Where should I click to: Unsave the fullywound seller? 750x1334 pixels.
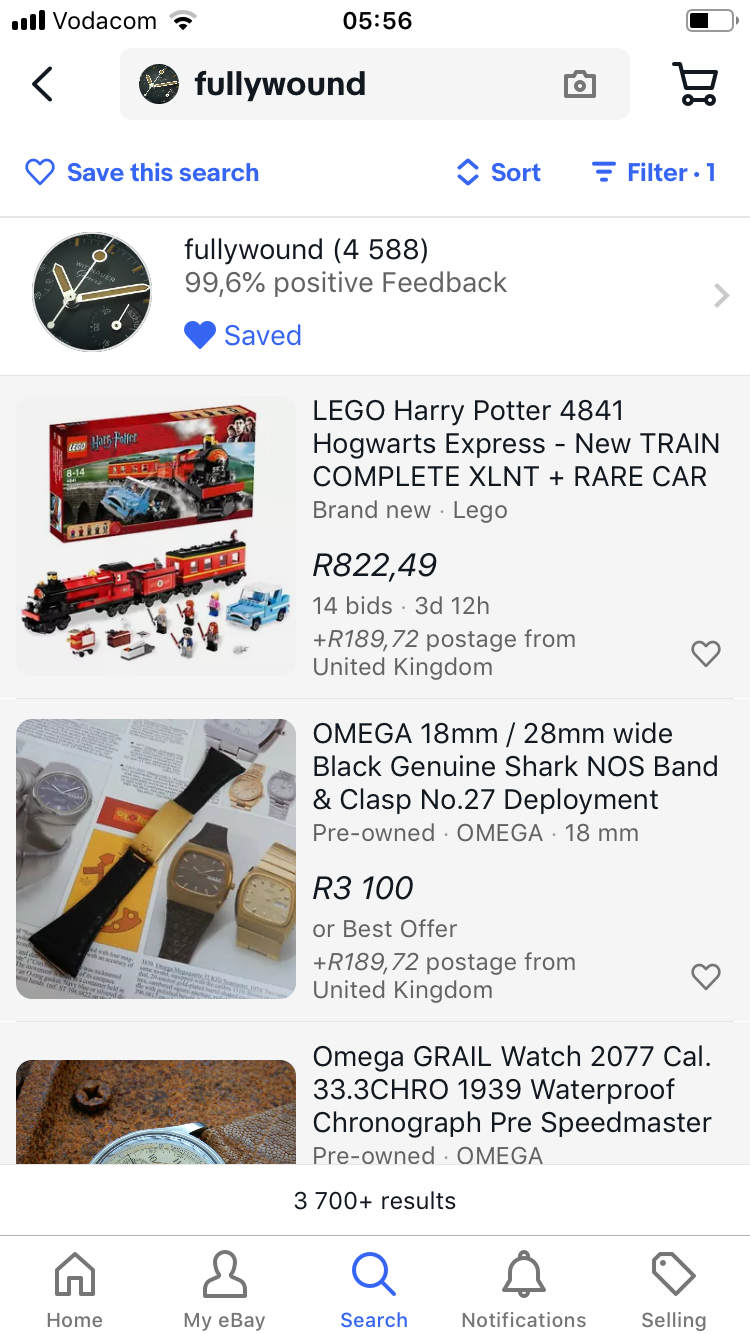pyautogui.click(x=243, y=335)
